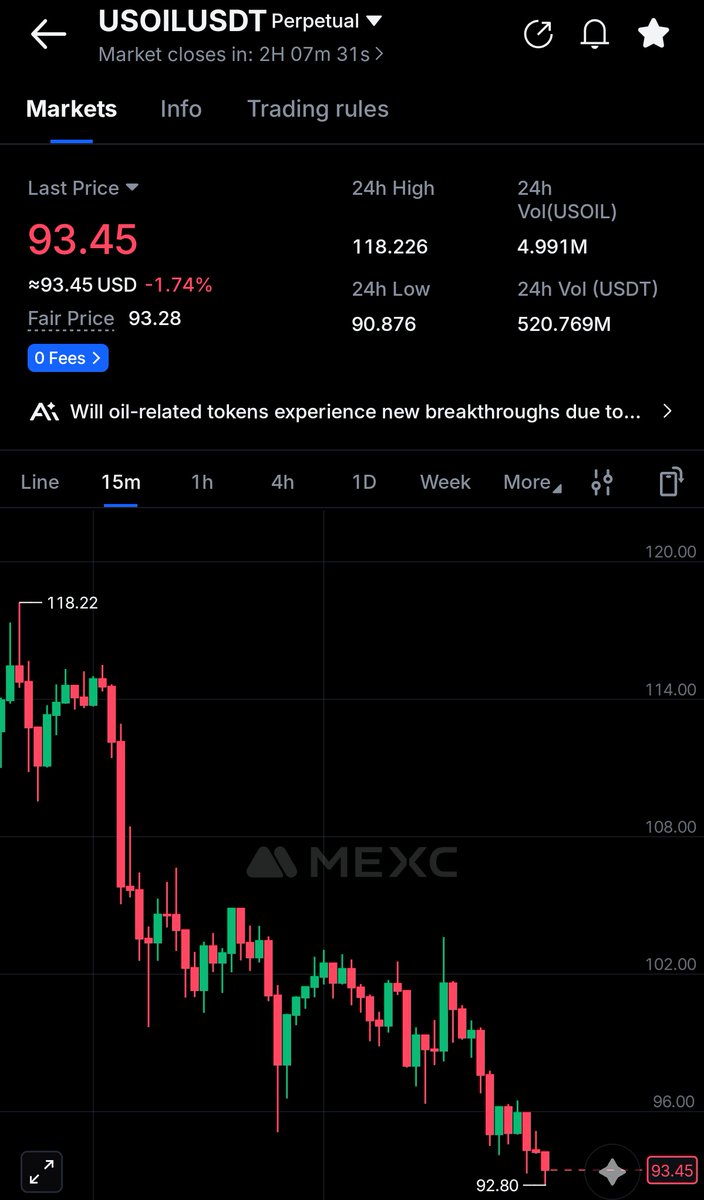Toggle the favorite star for USOILUSDT
704x1200 pixels.
pos(653,34)
